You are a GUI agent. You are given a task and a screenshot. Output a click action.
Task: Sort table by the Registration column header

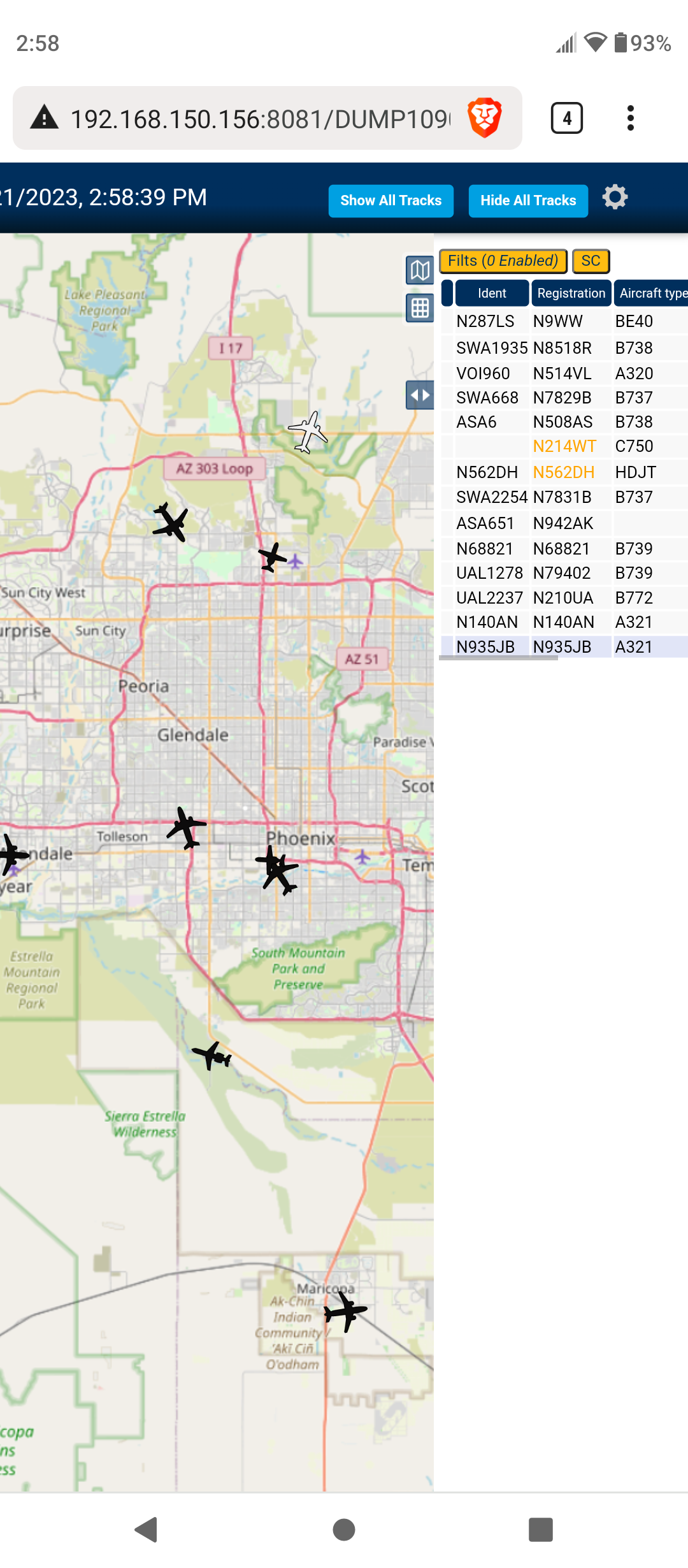click(571, 293)
